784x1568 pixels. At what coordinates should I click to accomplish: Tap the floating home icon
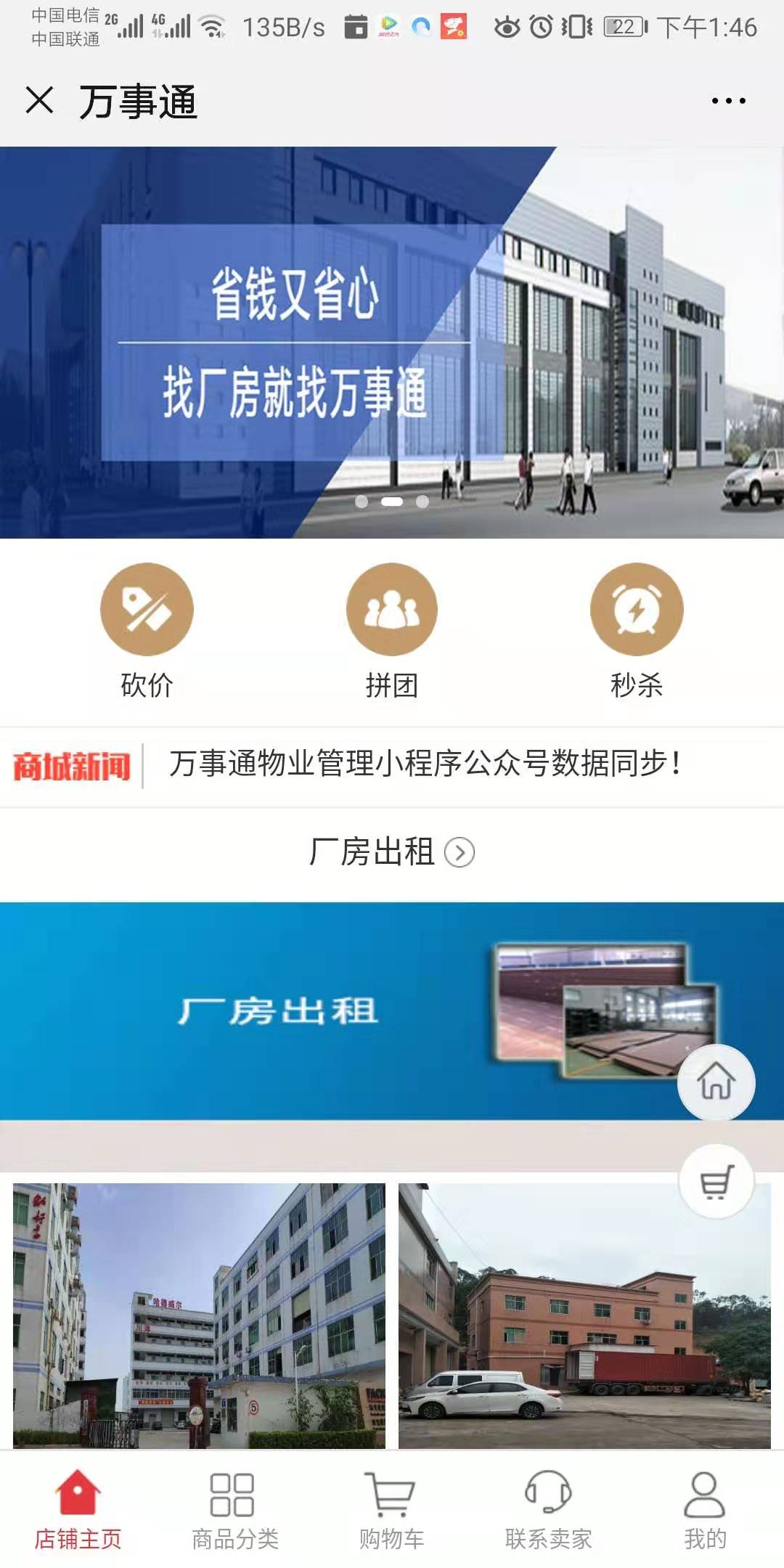click(716, 1082)
